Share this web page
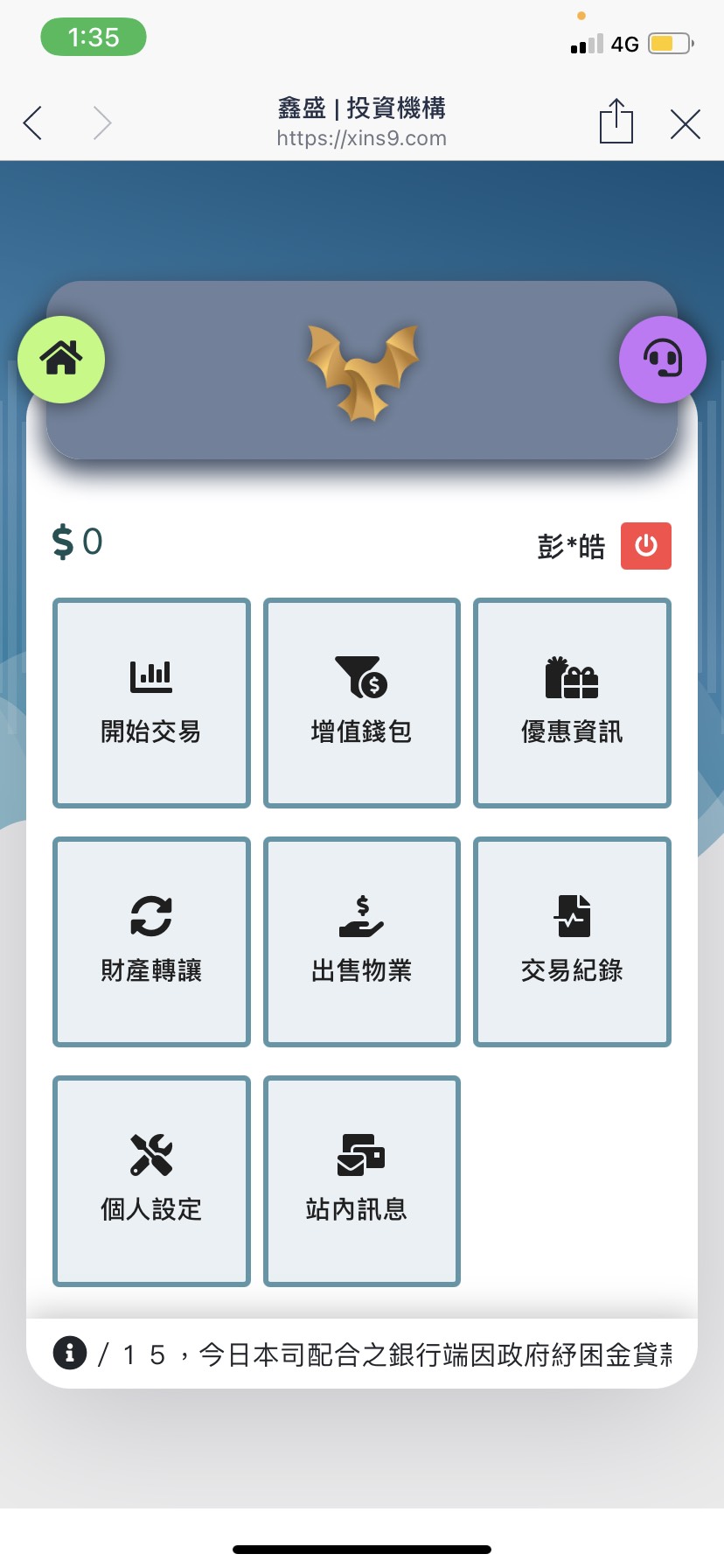Image resolution: width=724 pixels, height=1568 pixels. [616, 122]
